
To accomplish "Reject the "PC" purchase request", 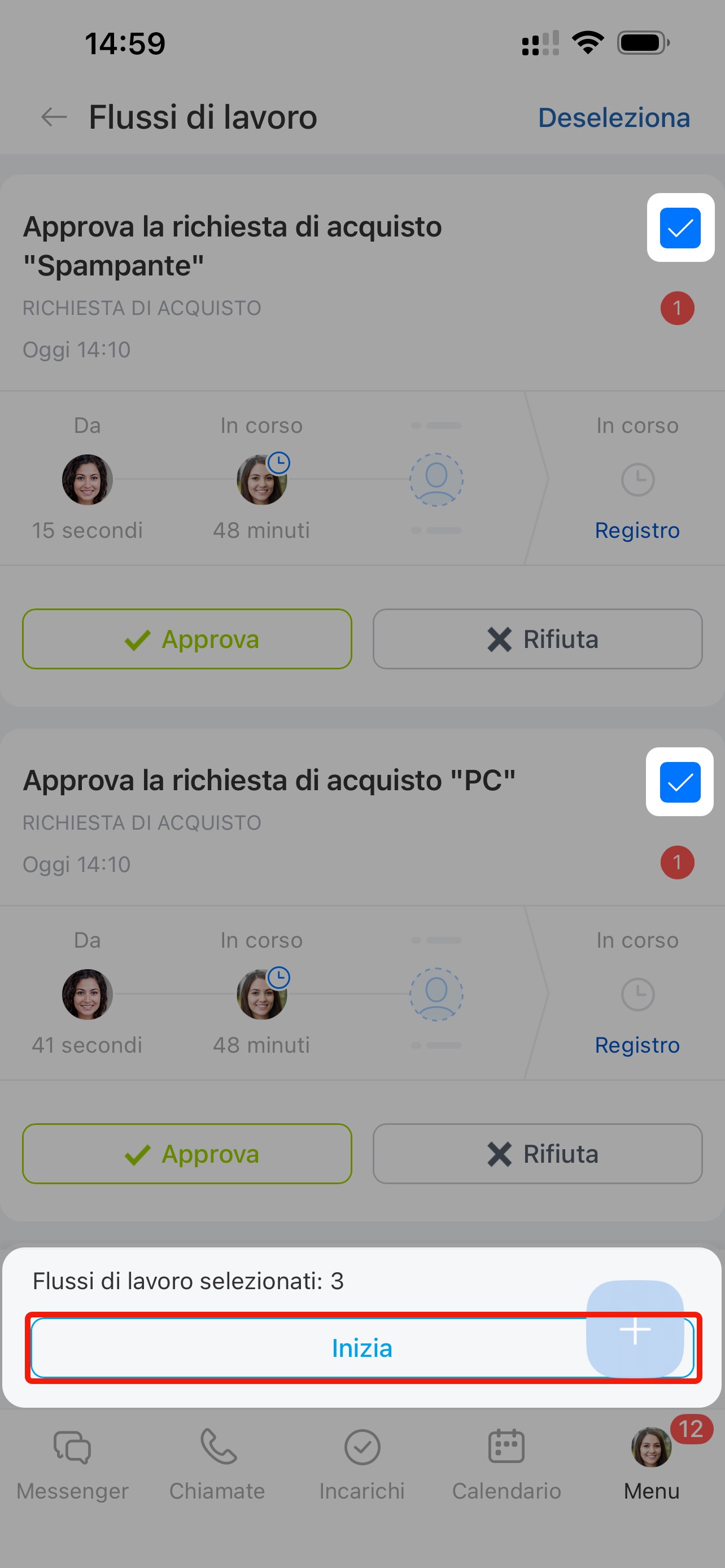I will (538, 1154).
